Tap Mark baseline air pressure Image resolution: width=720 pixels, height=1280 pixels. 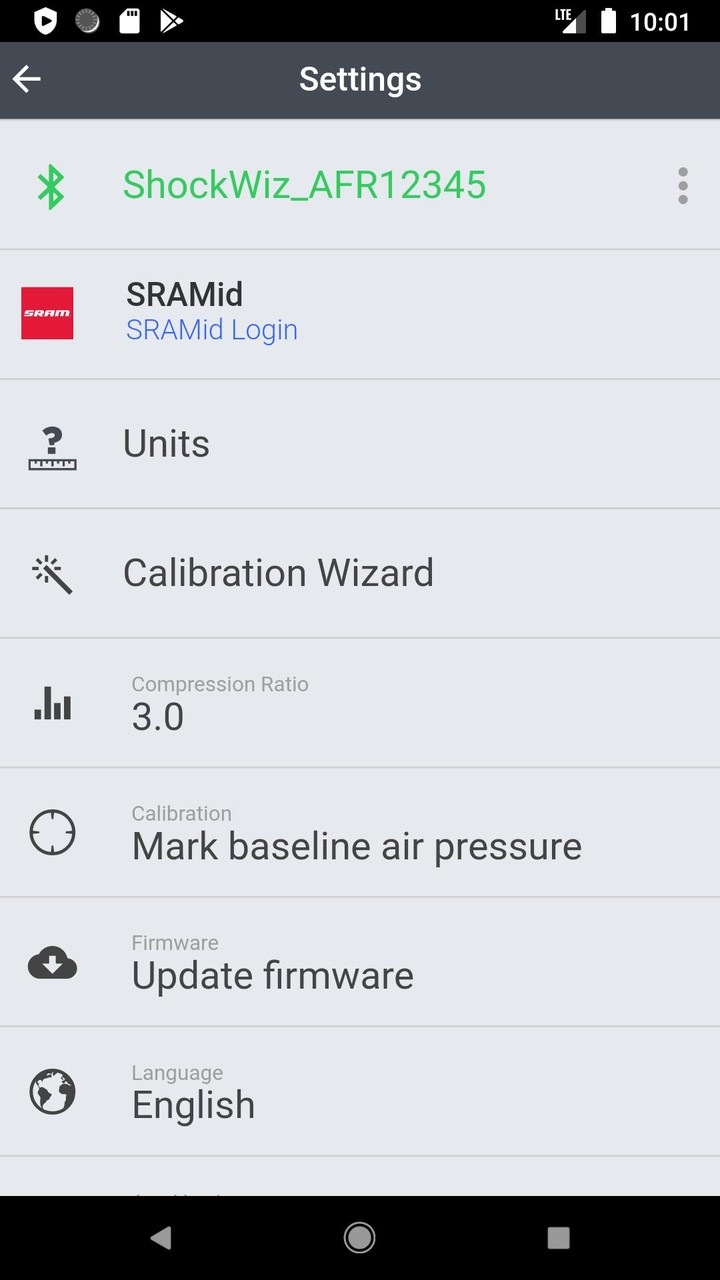pyautogui.click(x=356, y=846)
